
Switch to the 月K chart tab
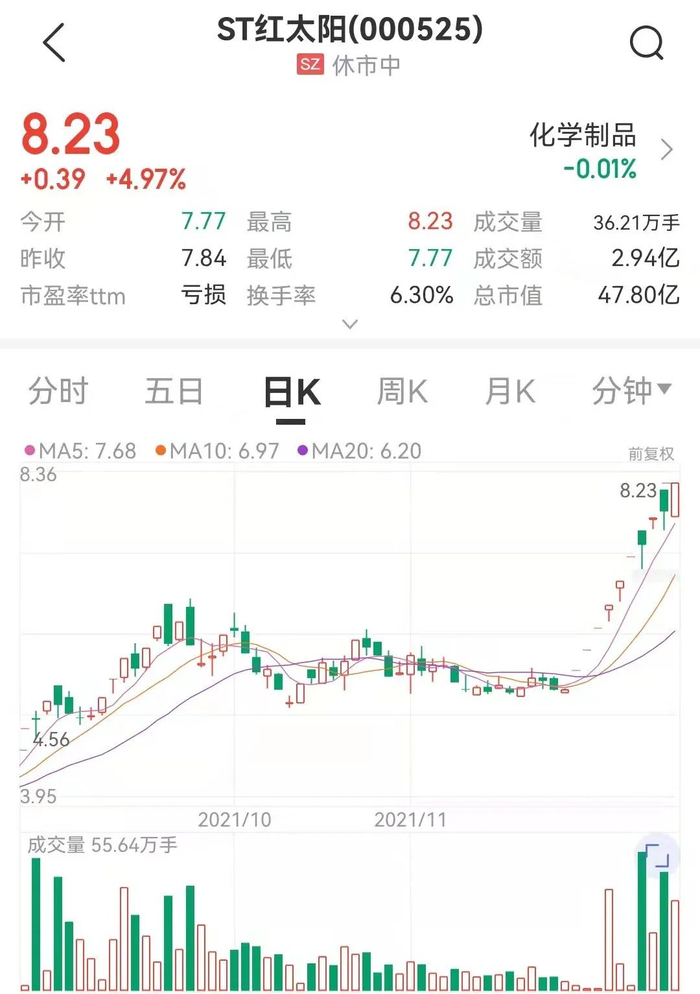coord(510,392)
